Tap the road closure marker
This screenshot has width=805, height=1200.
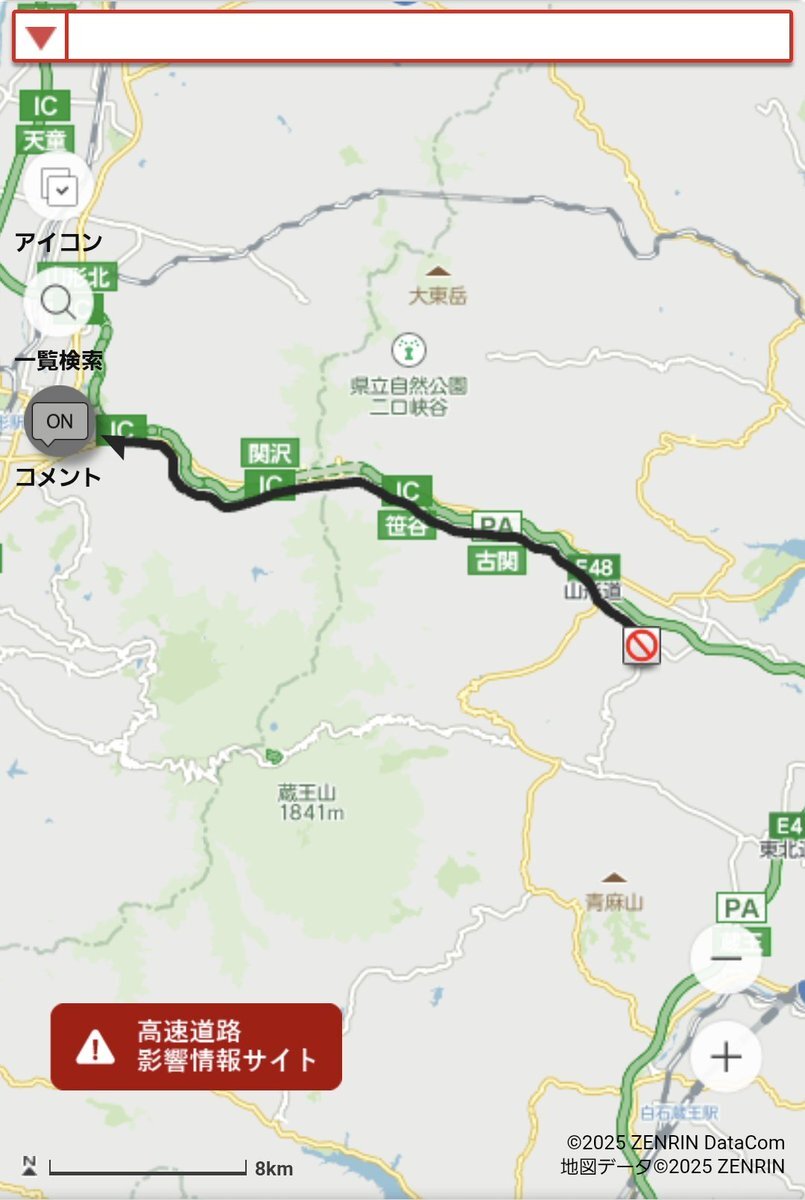coord(641,645)
